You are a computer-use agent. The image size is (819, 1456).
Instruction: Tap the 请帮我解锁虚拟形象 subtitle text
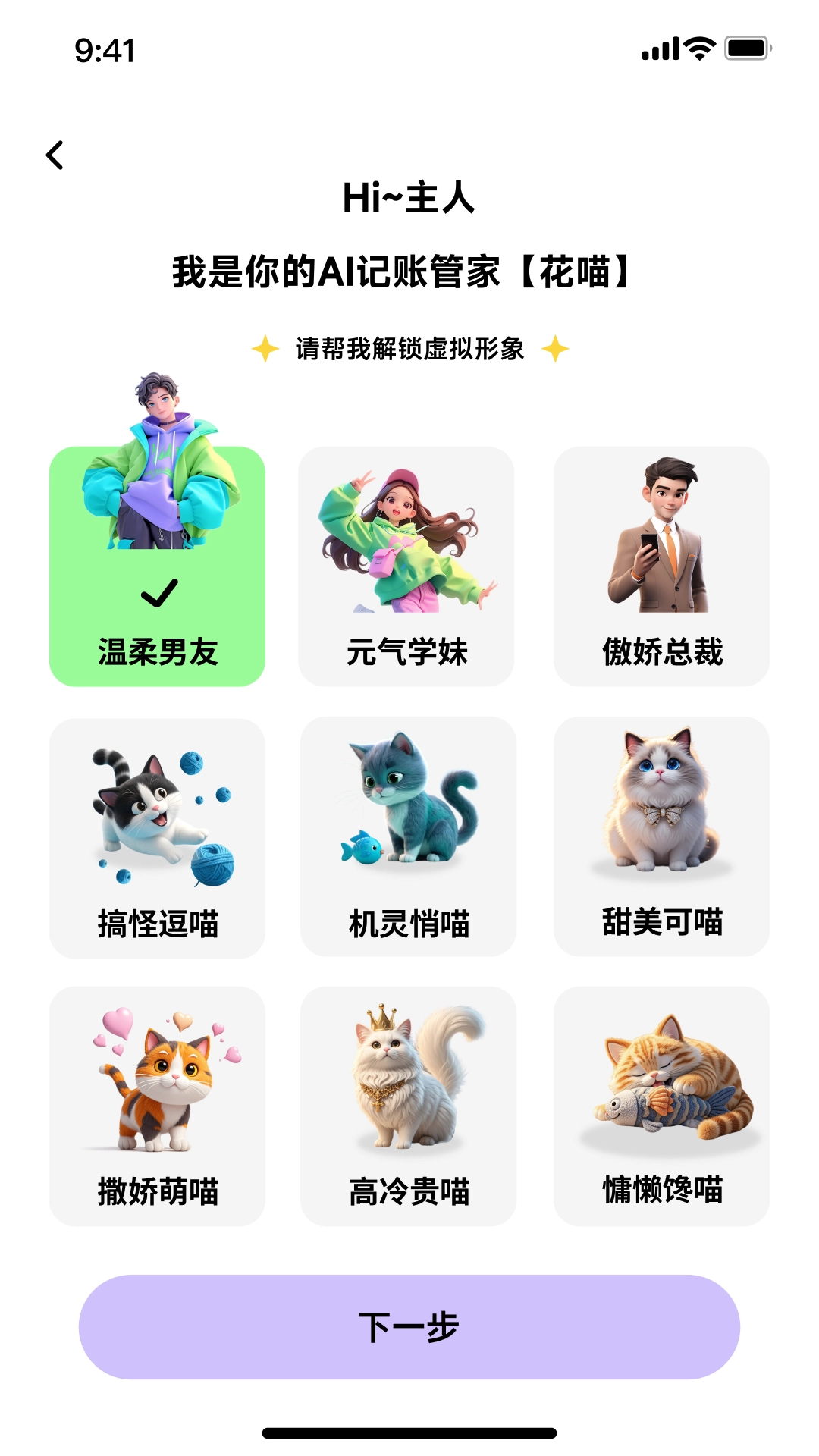tap(409, 350)
